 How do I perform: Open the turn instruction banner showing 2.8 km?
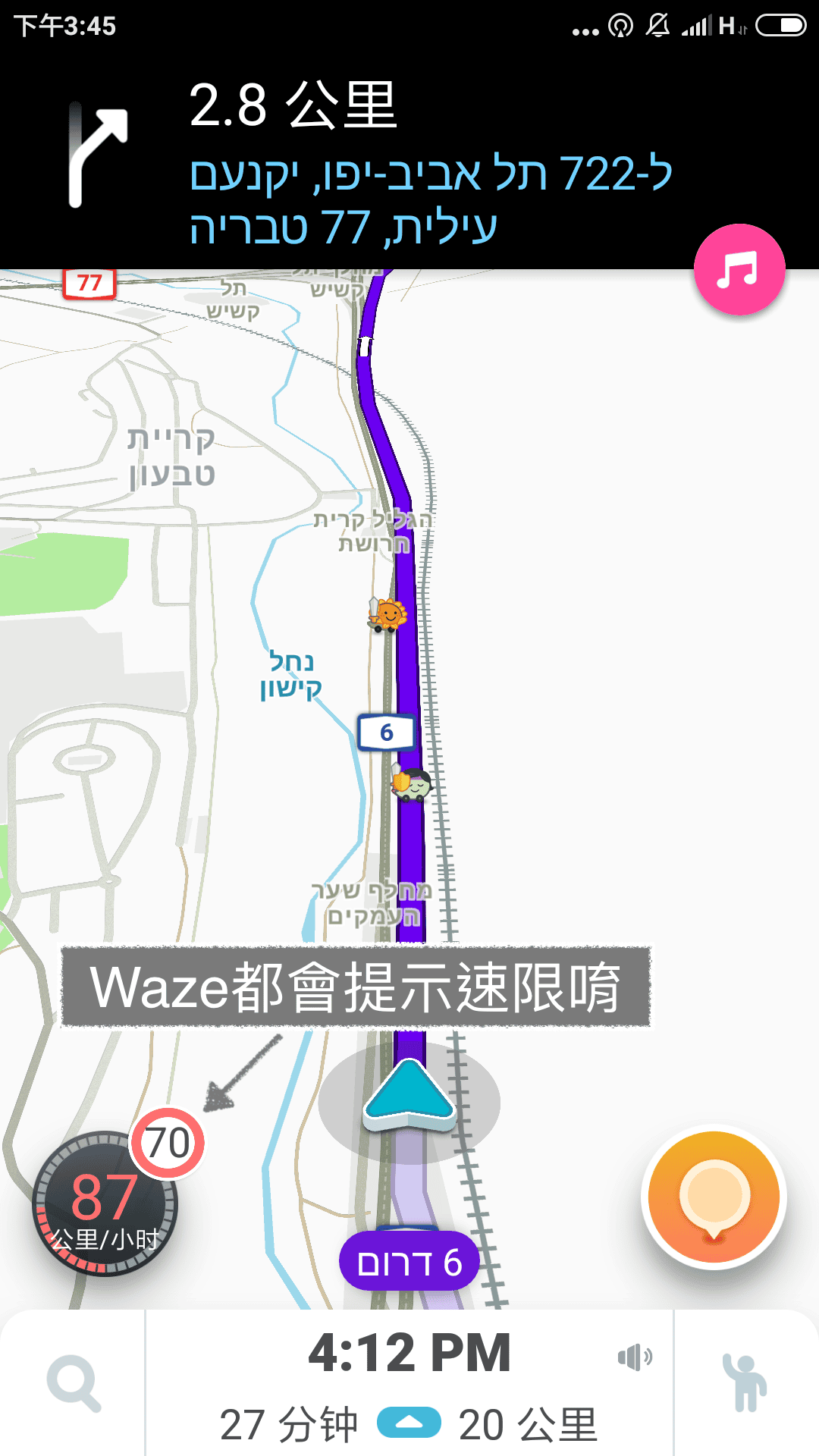(x=409, y=162)
